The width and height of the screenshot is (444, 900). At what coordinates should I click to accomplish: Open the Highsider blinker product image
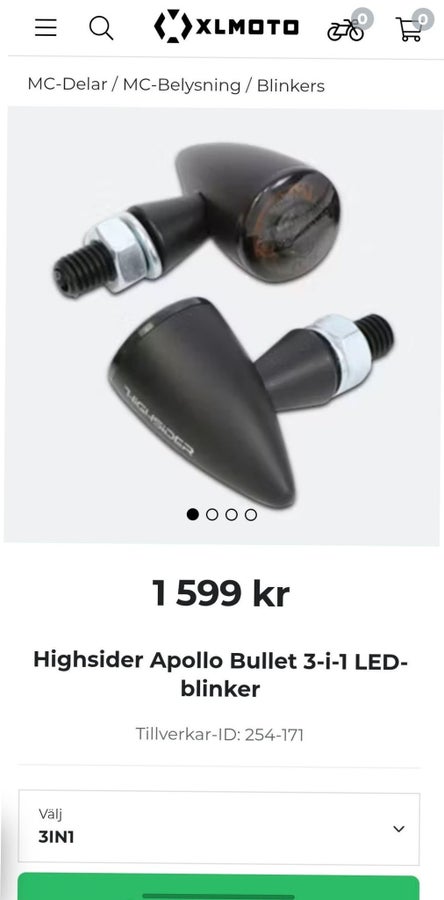pos(222,325)
